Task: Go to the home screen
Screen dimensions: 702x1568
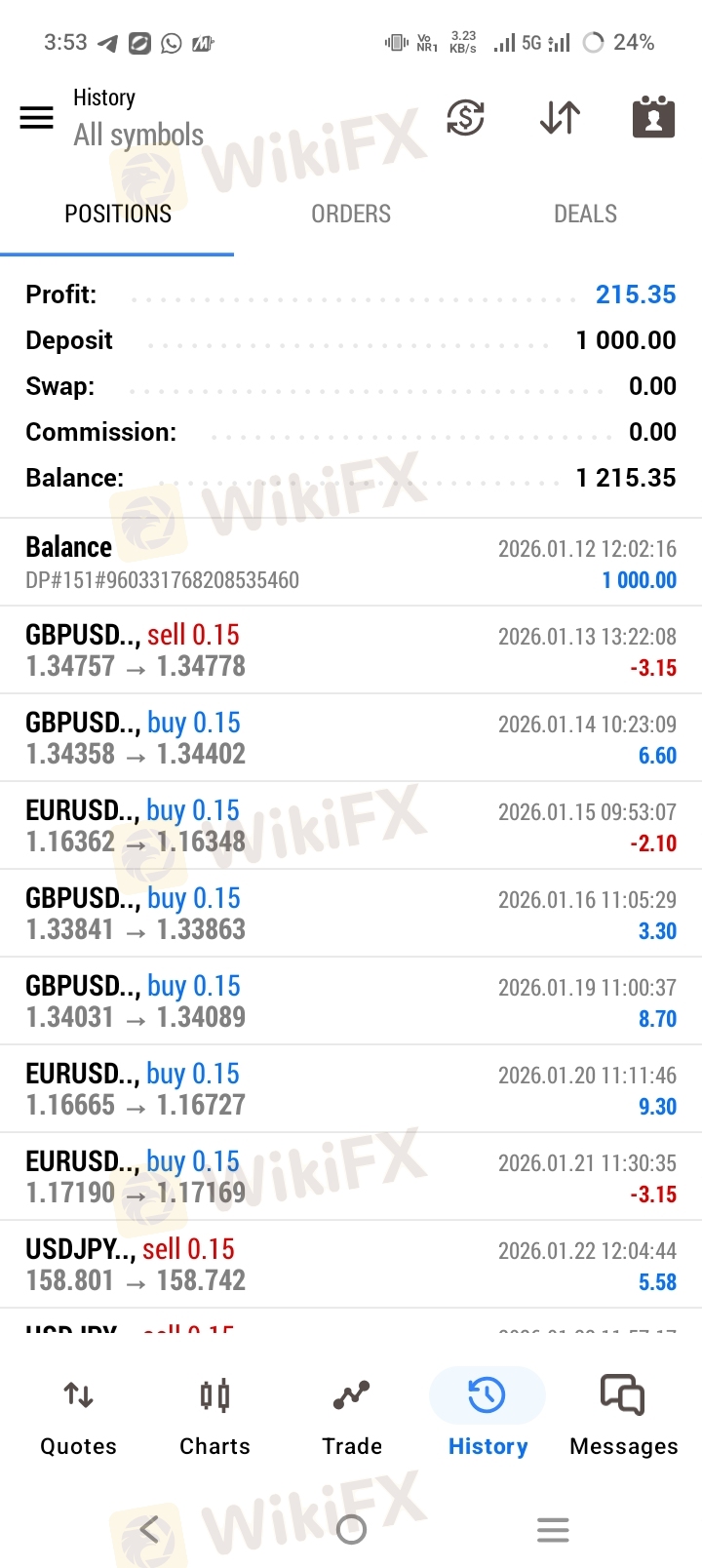Action: coord(351,1529)
